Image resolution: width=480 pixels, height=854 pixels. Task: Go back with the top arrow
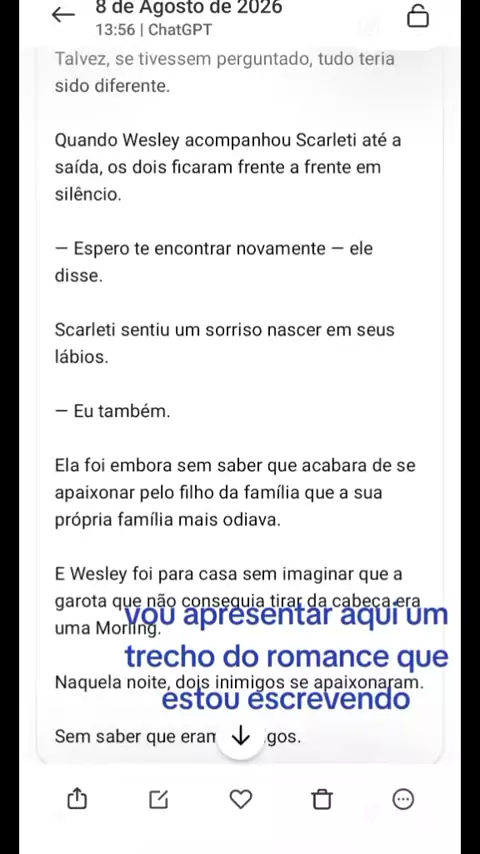(63, 15)
